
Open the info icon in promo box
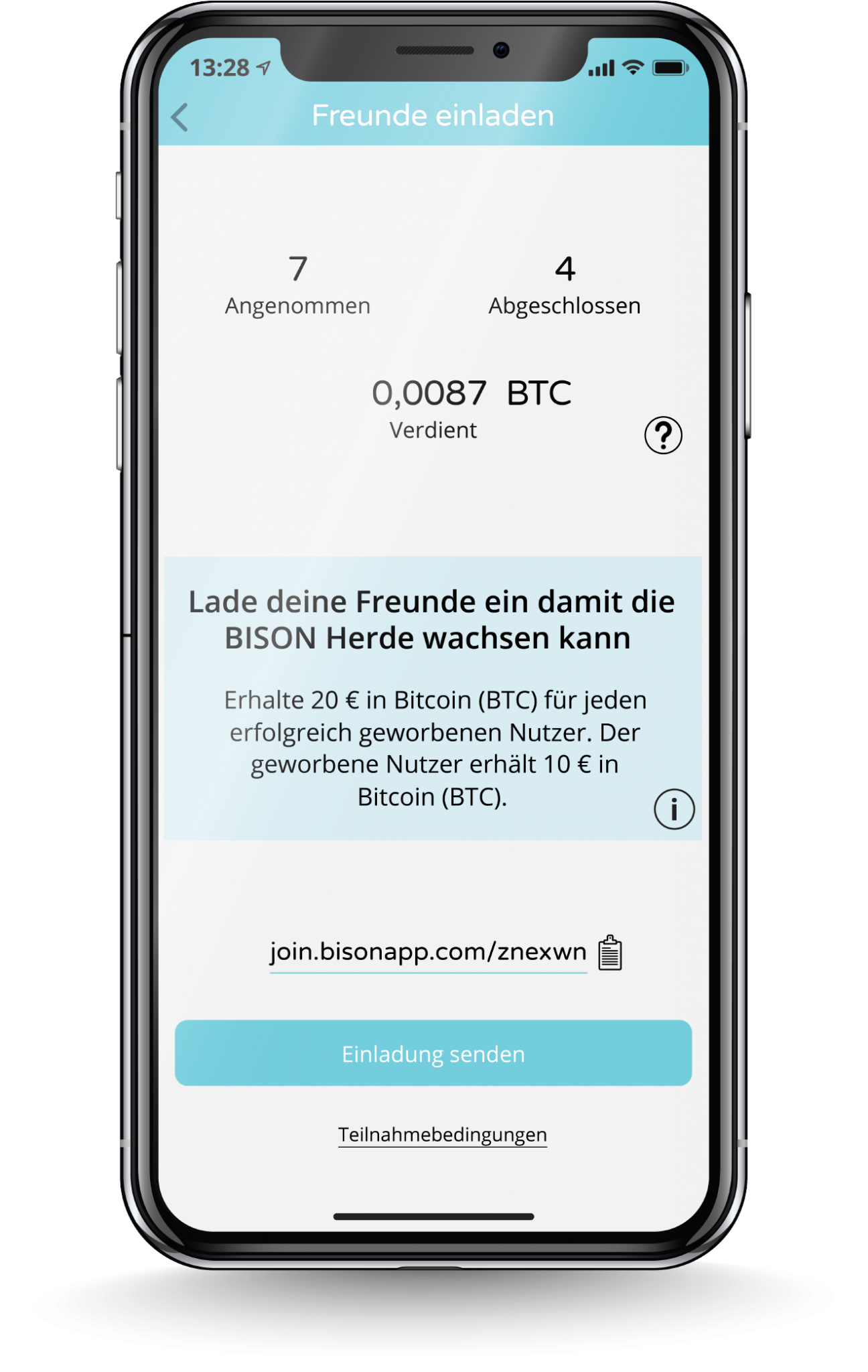pyautogui.click(x=674, y=809)
